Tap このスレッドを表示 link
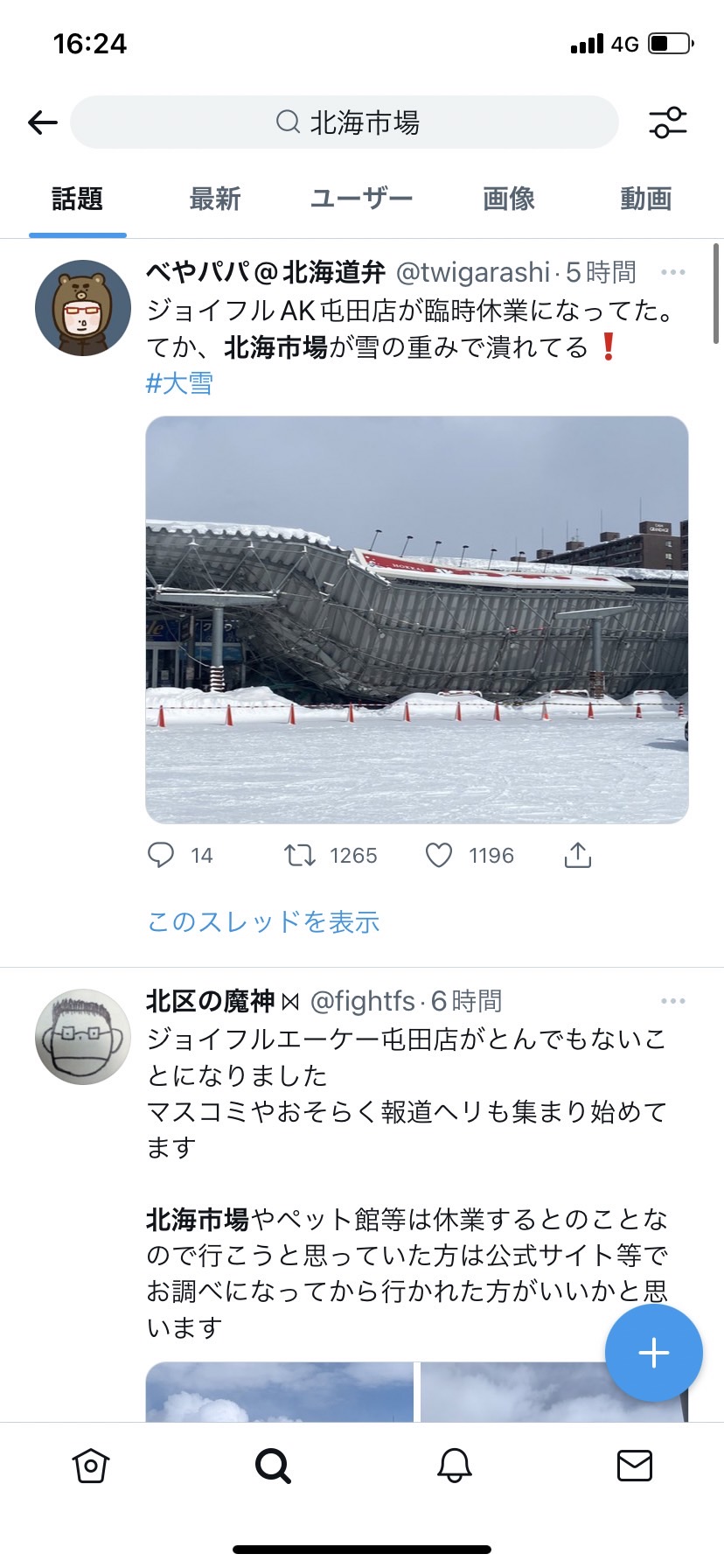The height and width of the screenshot is (1568, 724). tap(263, 921)
